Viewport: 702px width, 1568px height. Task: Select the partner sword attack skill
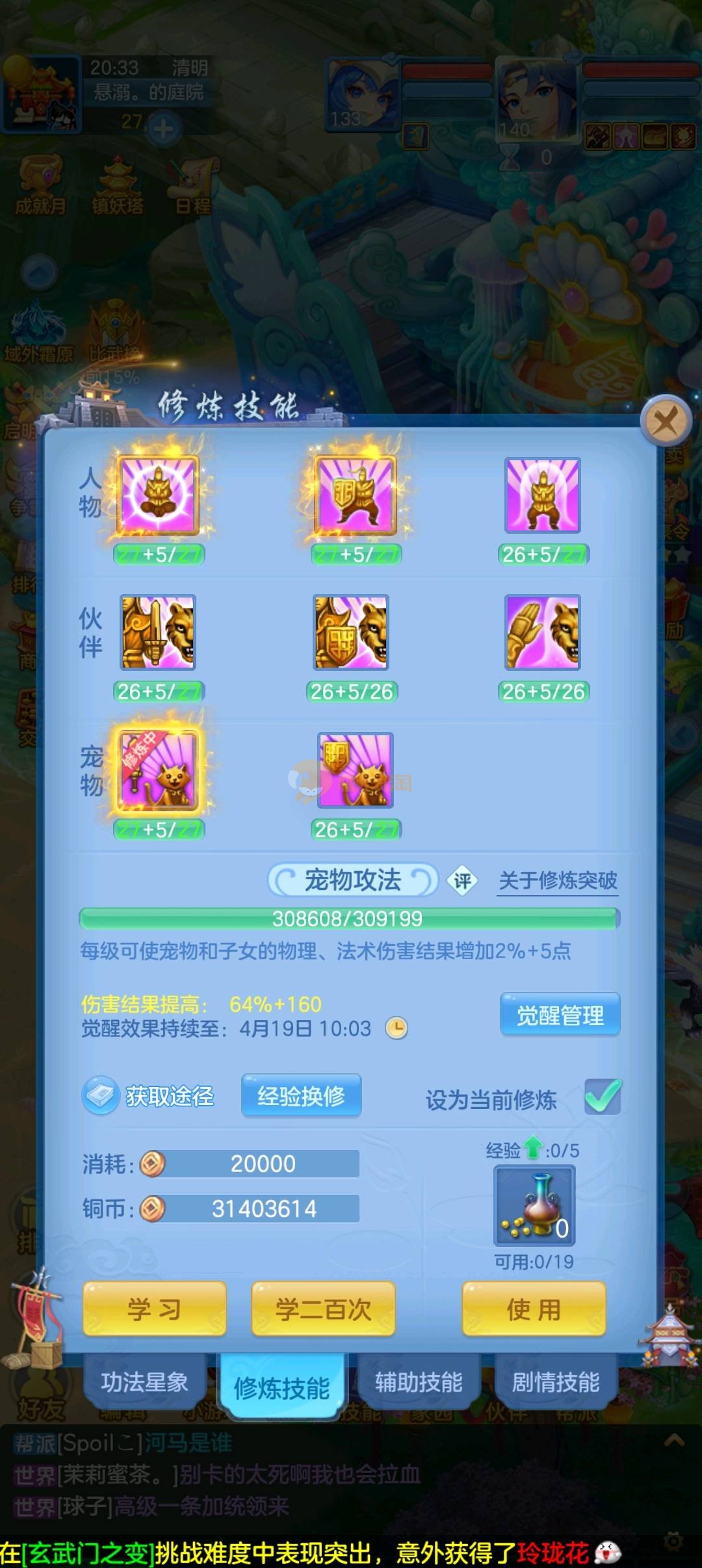pos(158,633)
